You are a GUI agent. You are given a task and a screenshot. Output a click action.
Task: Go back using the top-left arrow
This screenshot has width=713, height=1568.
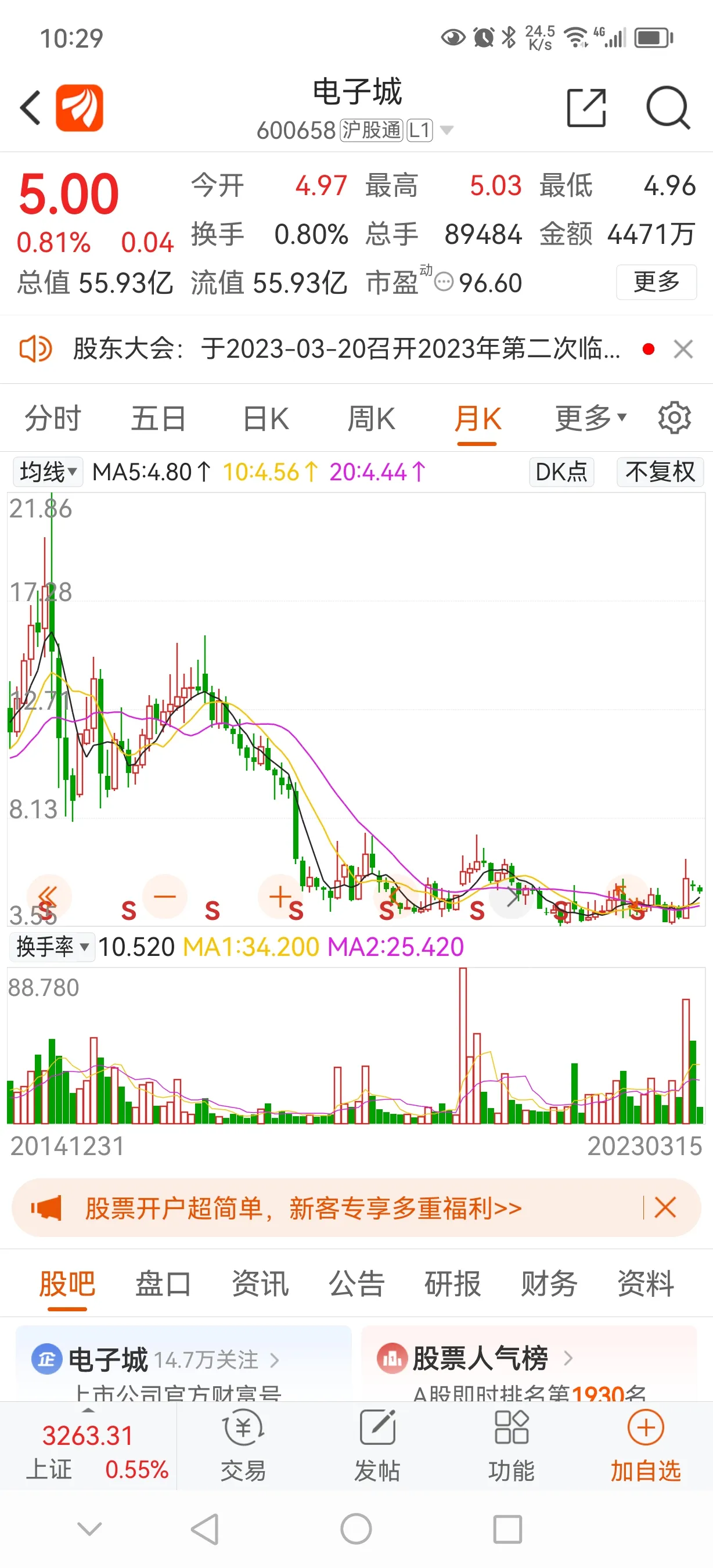[x=30, y=108]
